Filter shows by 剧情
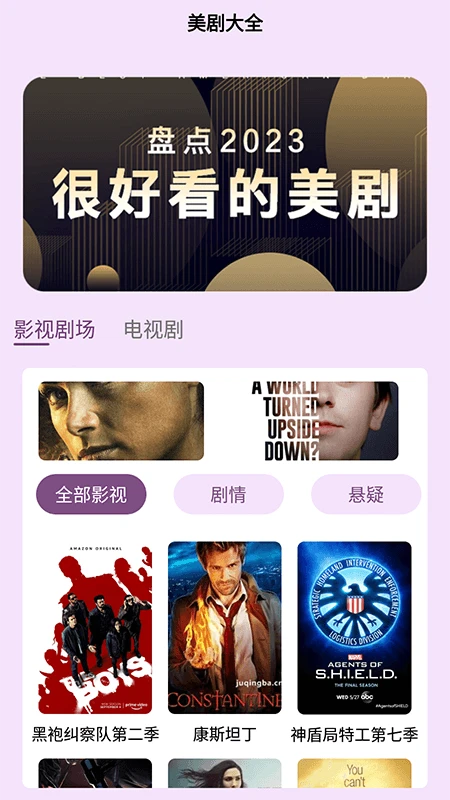 click(x=229, y=494)
